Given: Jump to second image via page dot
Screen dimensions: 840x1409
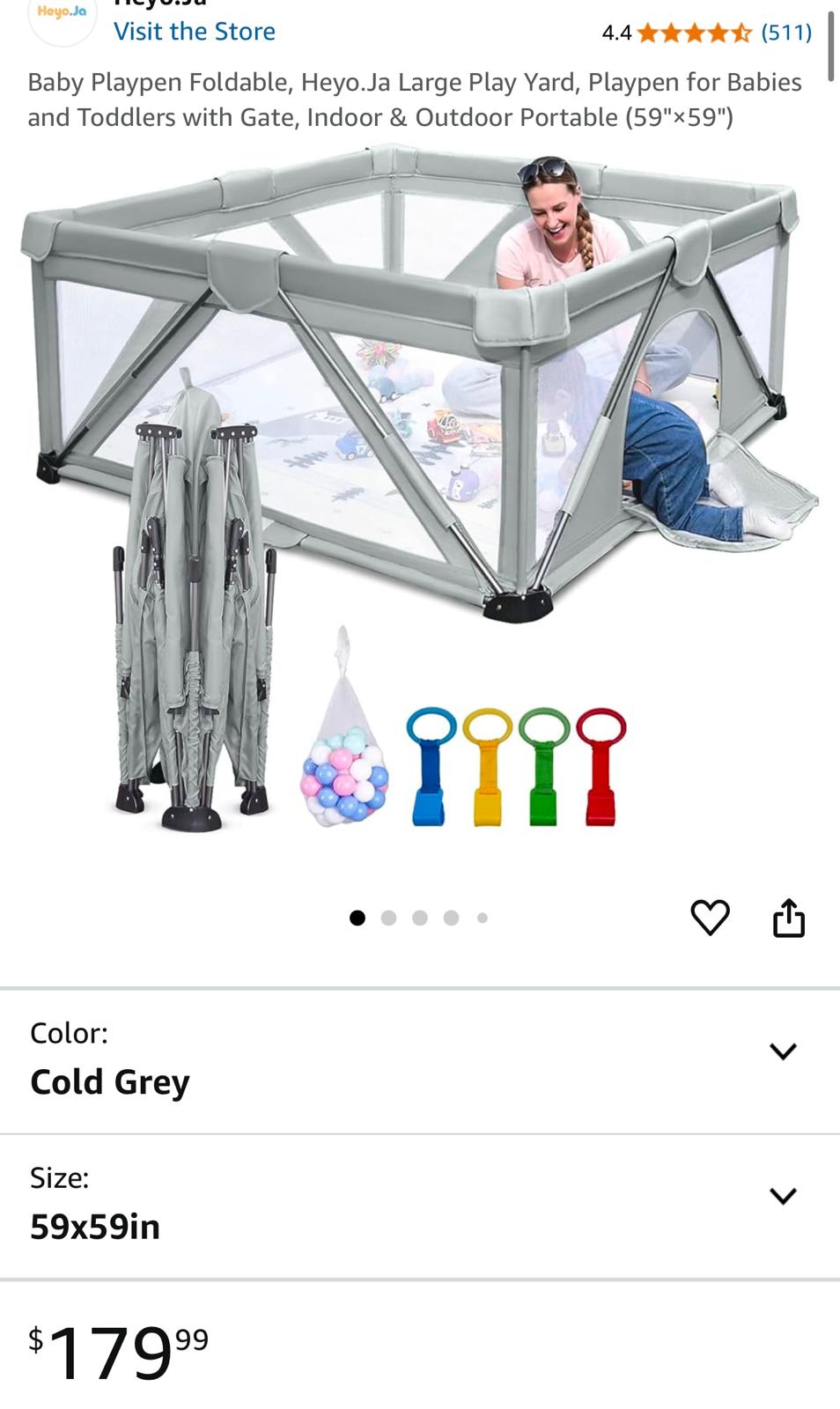Looking at the screenshot, I should point(388,918).
